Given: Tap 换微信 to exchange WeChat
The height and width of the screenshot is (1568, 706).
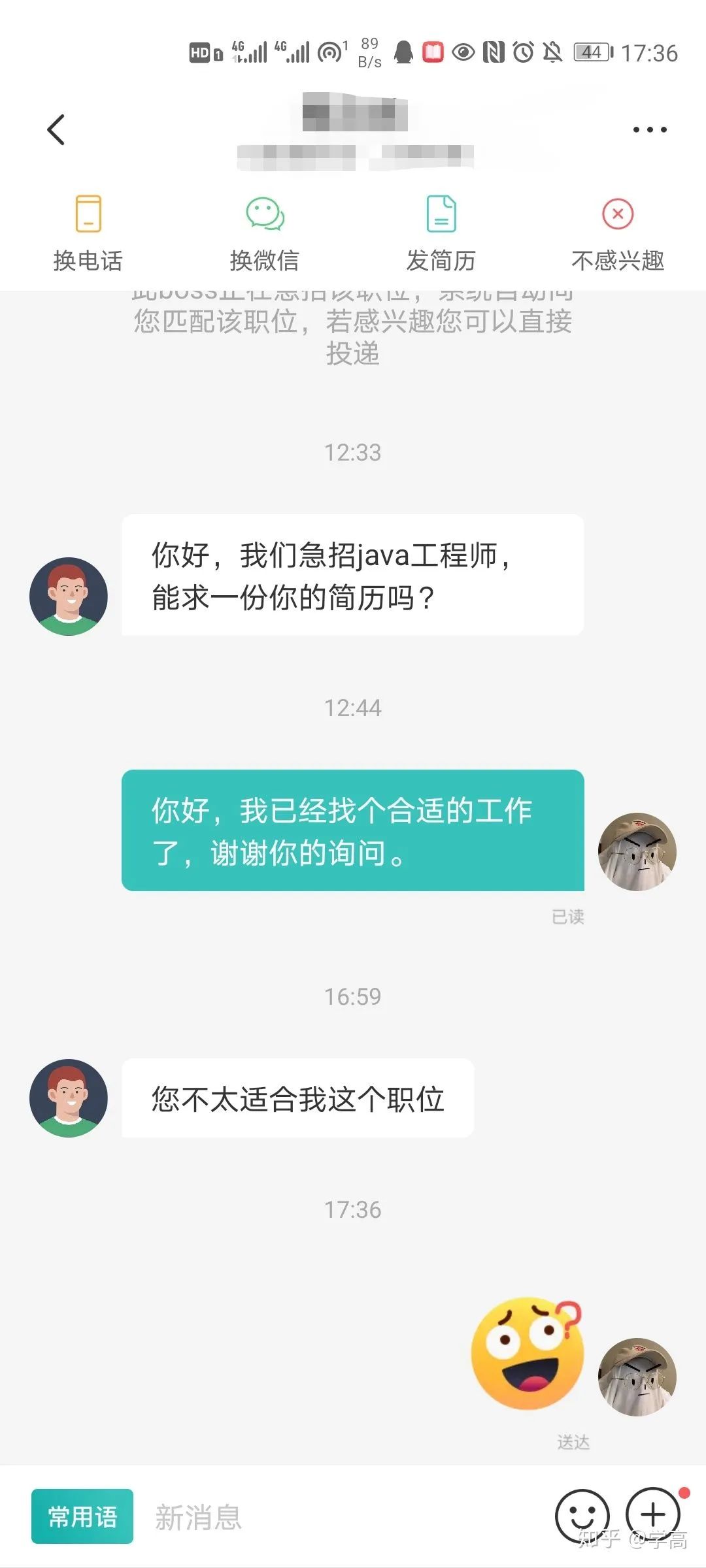Looking at the screenshot, I should [x=265, y=233].
